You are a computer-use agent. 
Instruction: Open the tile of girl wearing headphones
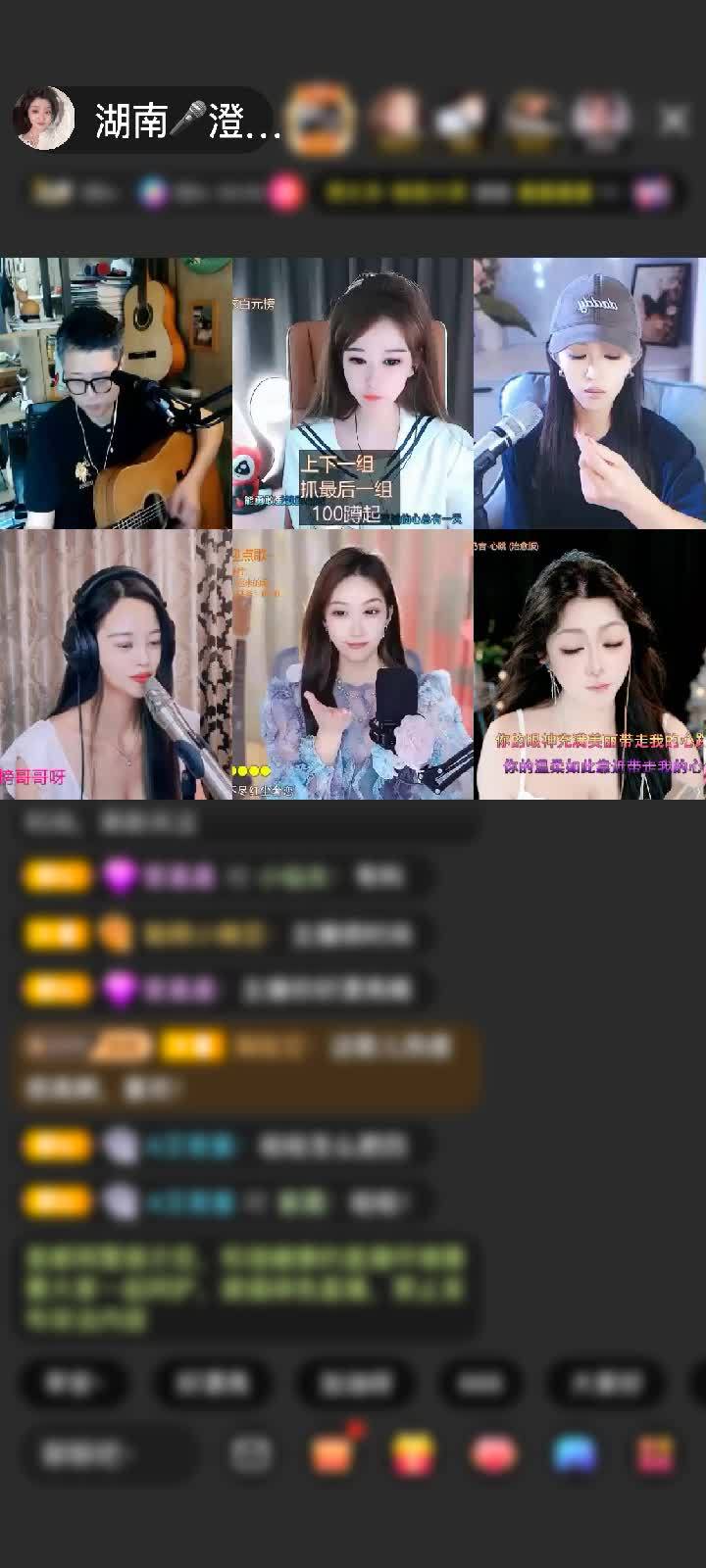pos(116,665)
